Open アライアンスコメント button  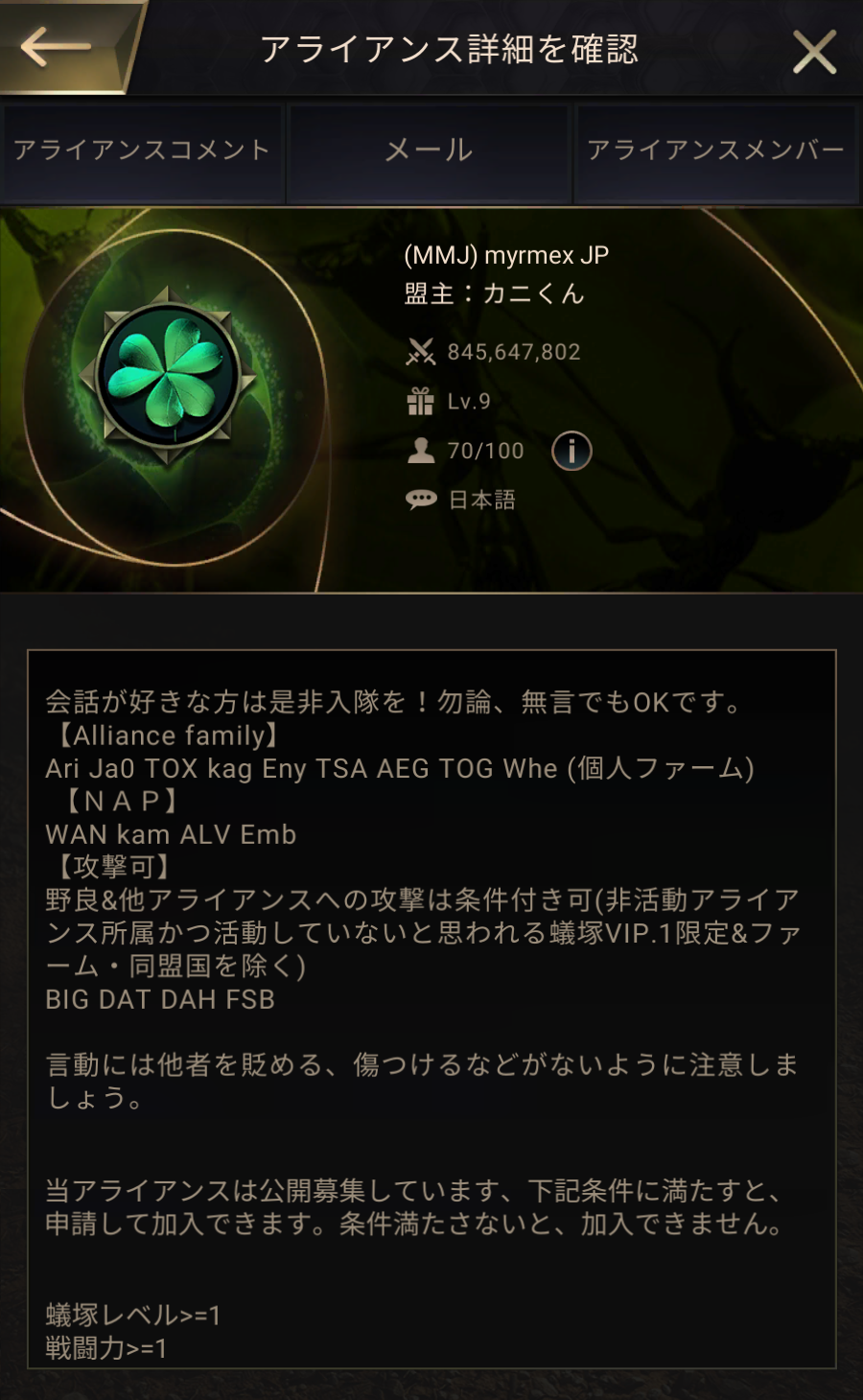click(142, 151)
